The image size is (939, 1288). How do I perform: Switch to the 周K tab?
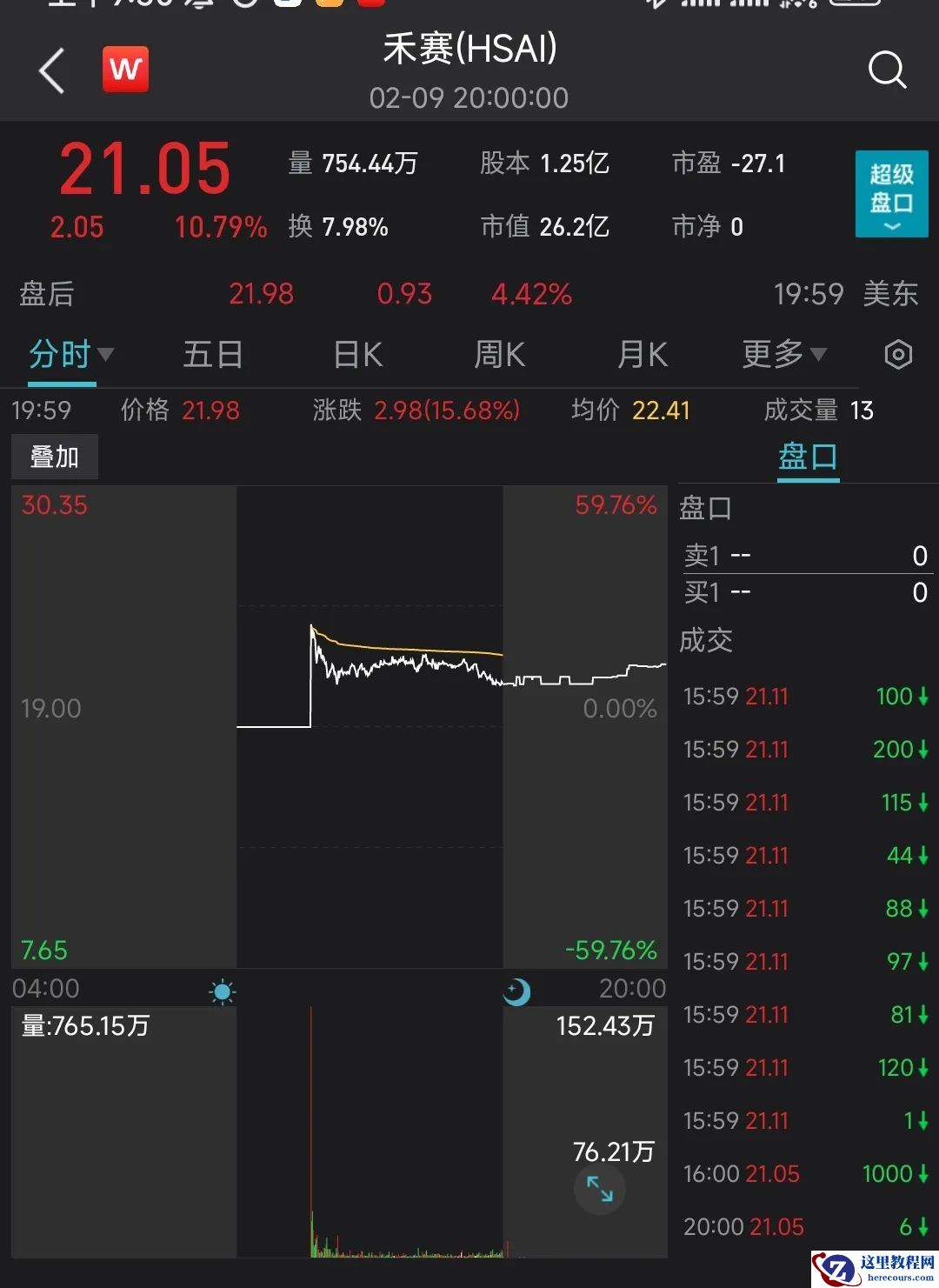point(499,355)
